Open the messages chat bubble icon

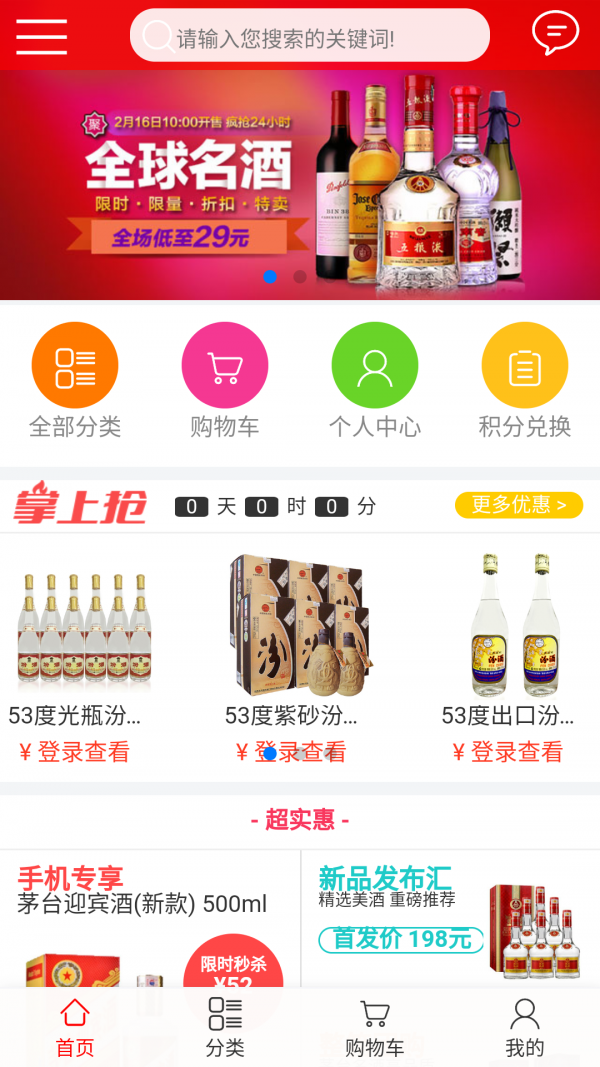[x=555, y=34]
